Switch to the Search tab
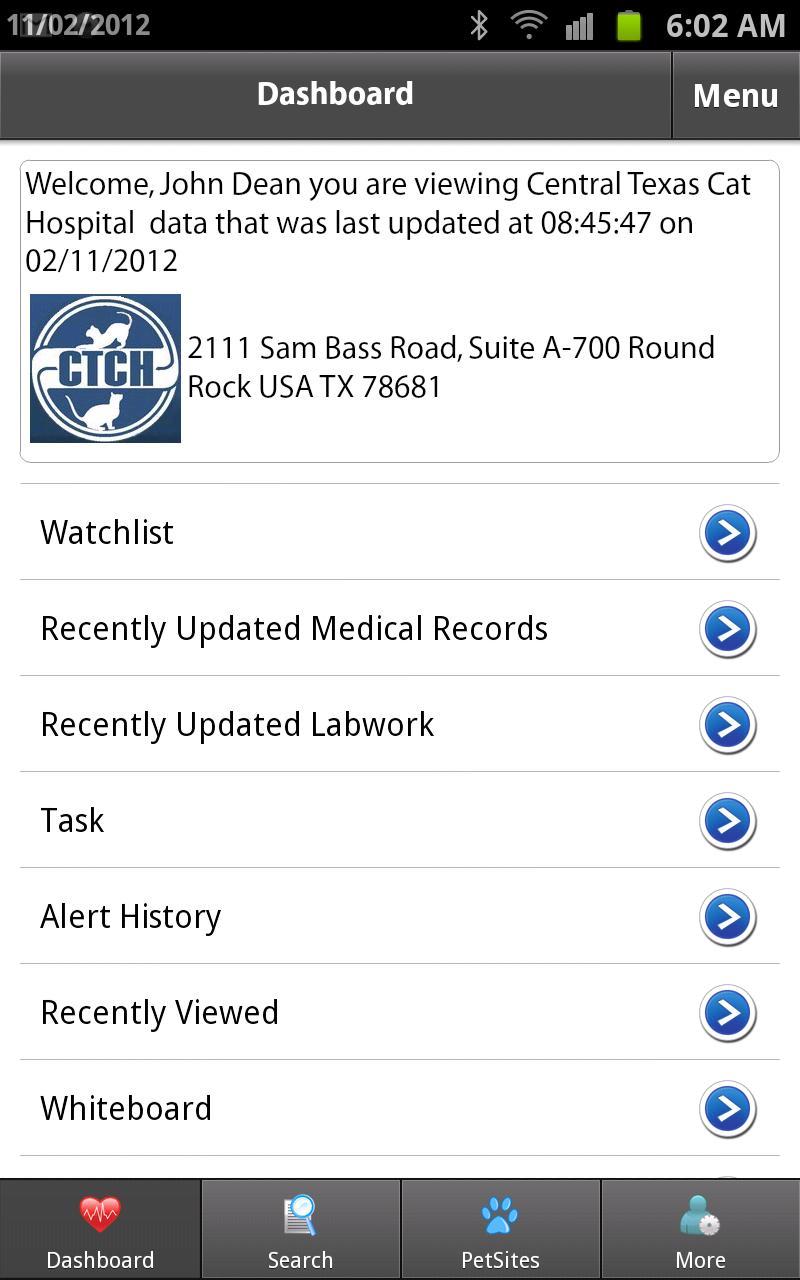The height and width of the screenshot is (1280, 800). [300, 1230]
